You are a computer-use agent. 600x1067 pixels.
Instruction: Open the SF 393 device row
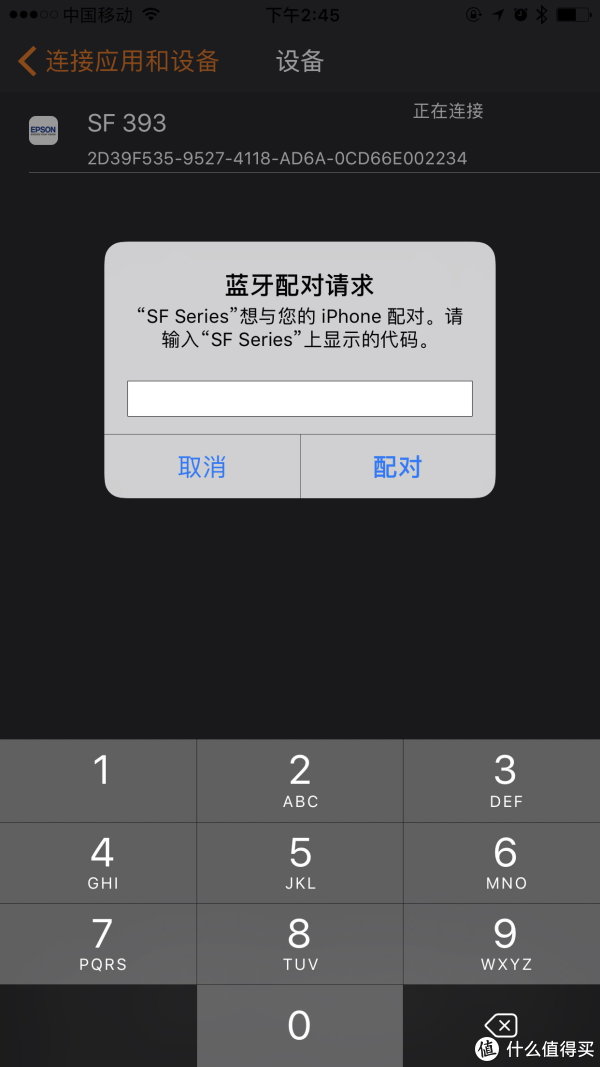[300, 133]
